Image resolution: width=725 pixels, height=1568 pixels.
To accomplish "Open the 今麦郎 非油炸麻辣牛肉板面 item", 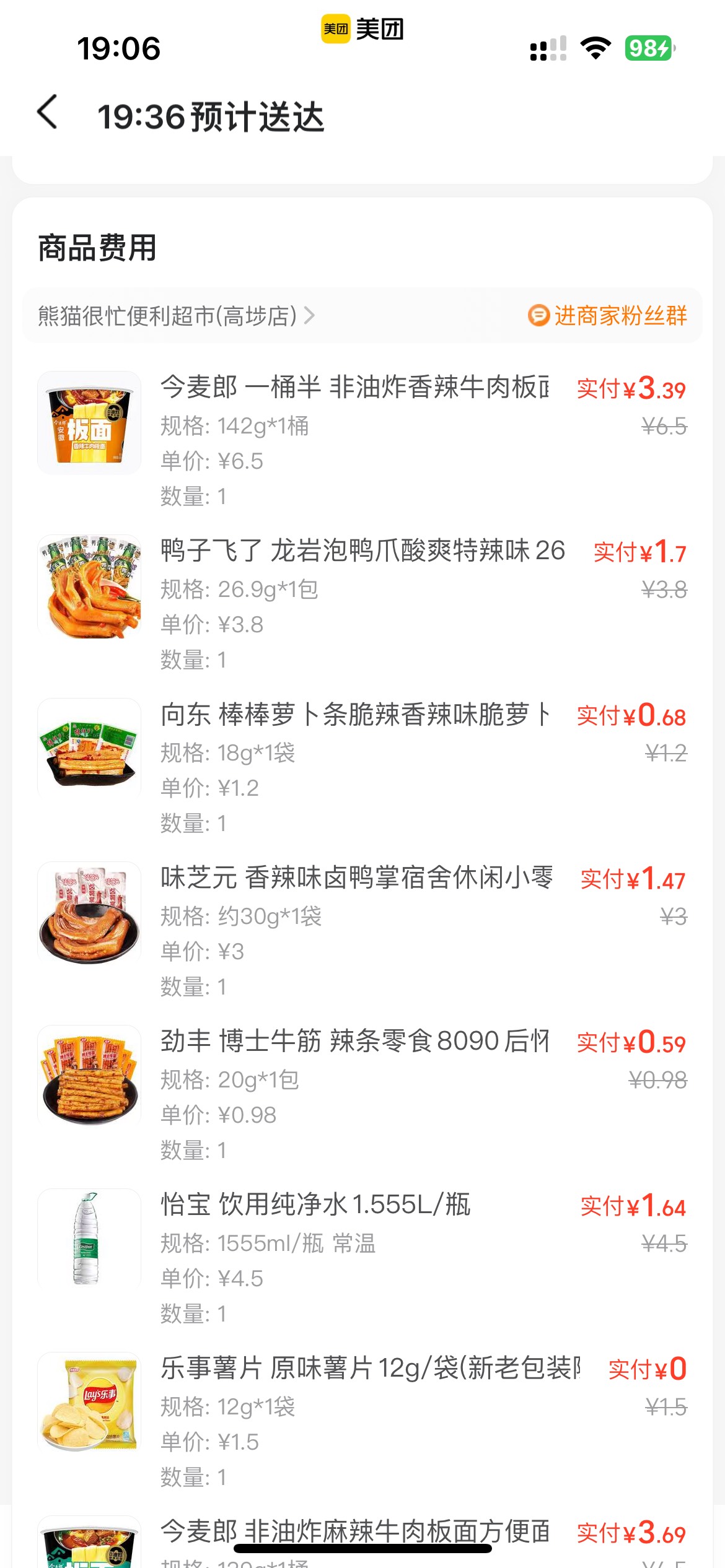I will (x=354, y=1531).
